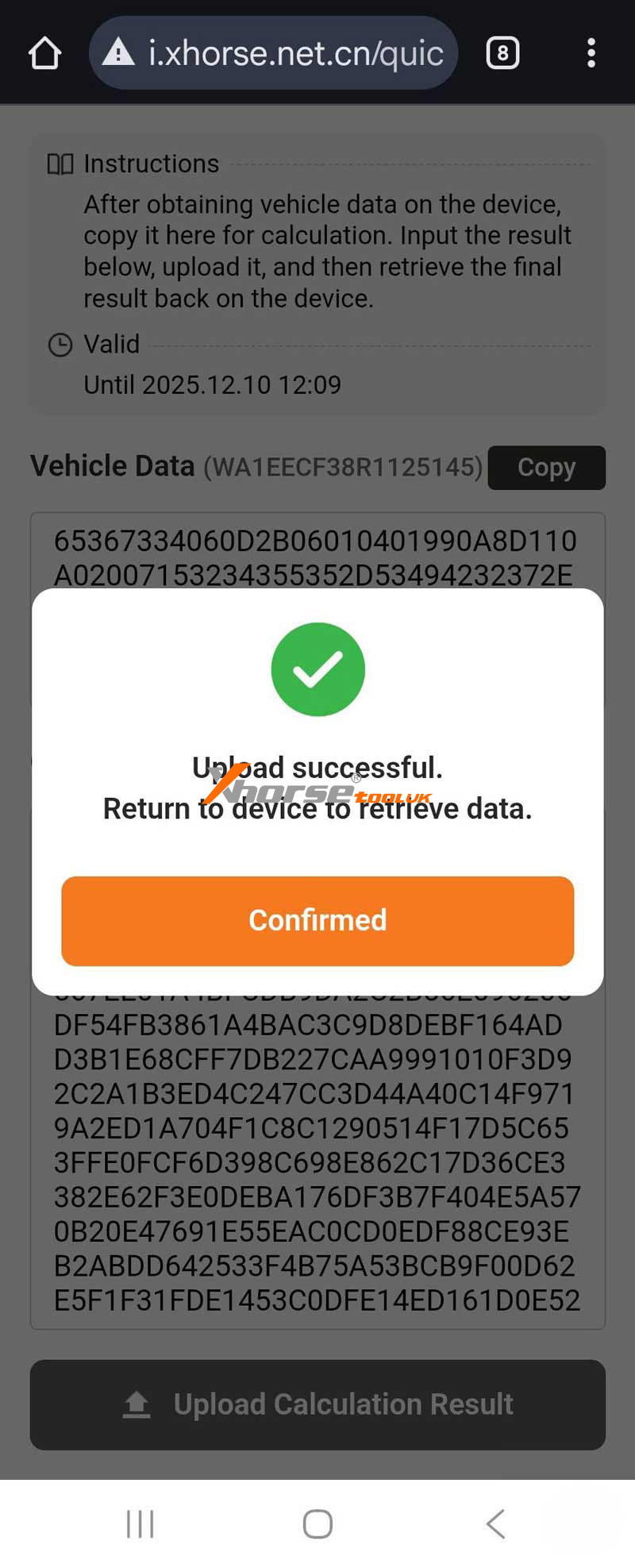This screenshot has height=1568, width=635.
Task: Tap the Instructions heading text
Action: (151, 164)
